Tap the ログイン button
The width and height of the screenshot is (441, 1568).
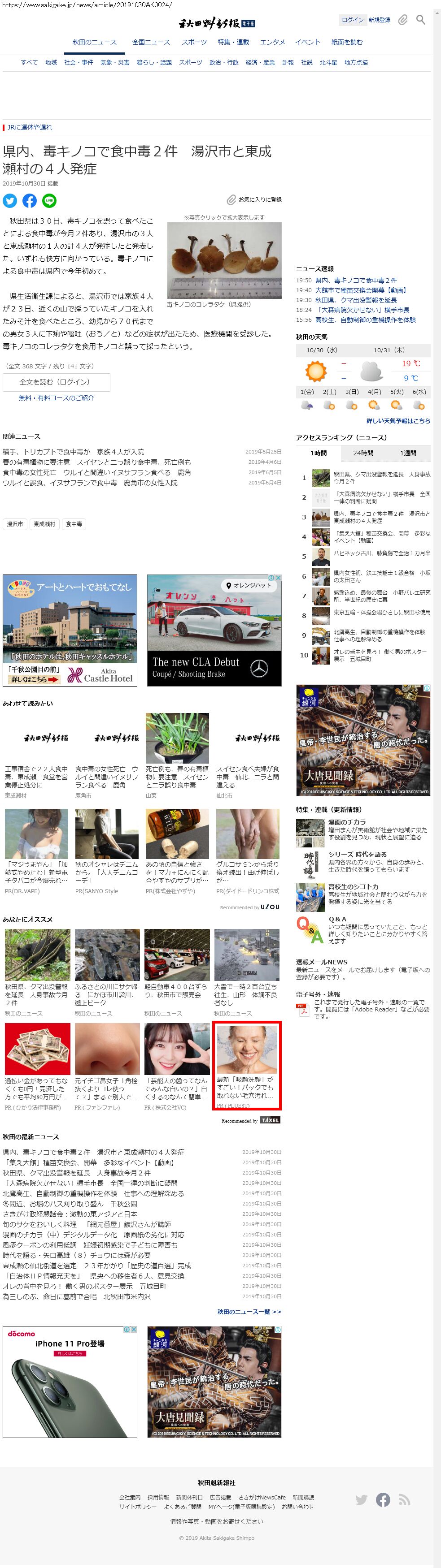pyautogui.click(x=352, y=20)
